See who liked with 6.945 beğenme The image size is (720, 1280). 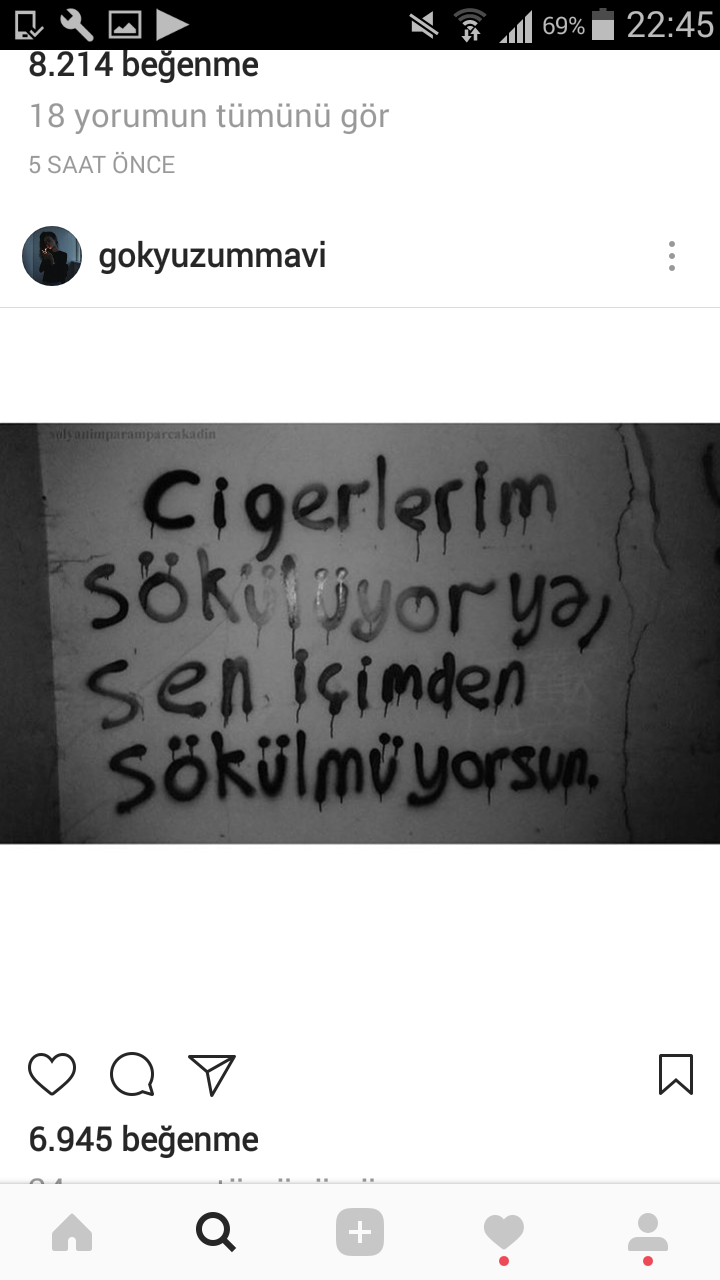(x=144, y=1139)
